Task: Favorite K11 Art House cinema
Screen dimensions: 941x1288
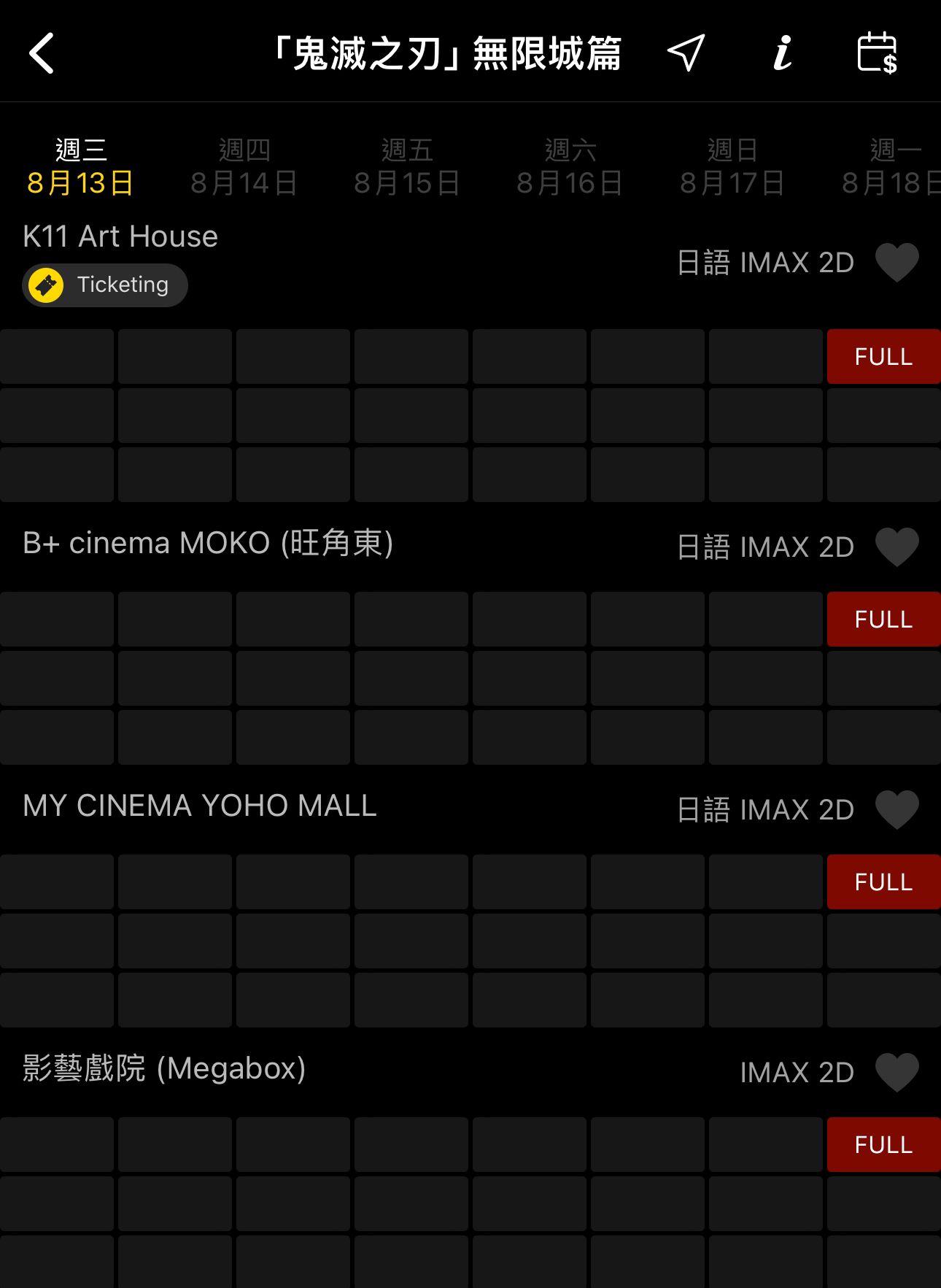Action: [897, 263]
